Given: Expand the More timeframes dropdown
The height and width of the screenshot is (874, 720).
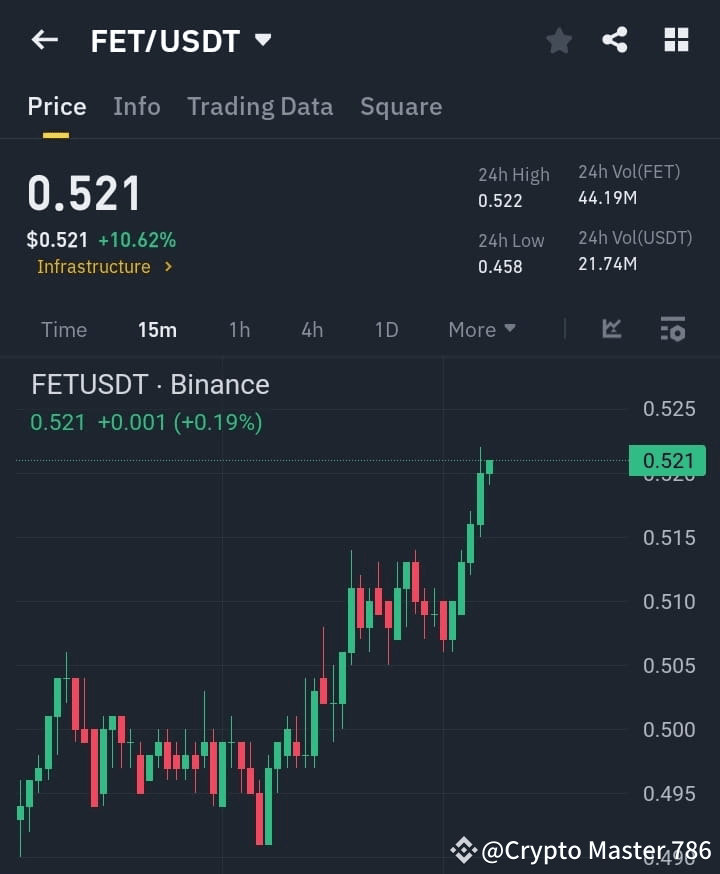Looking at the screenshot, I should pos(481,329).
